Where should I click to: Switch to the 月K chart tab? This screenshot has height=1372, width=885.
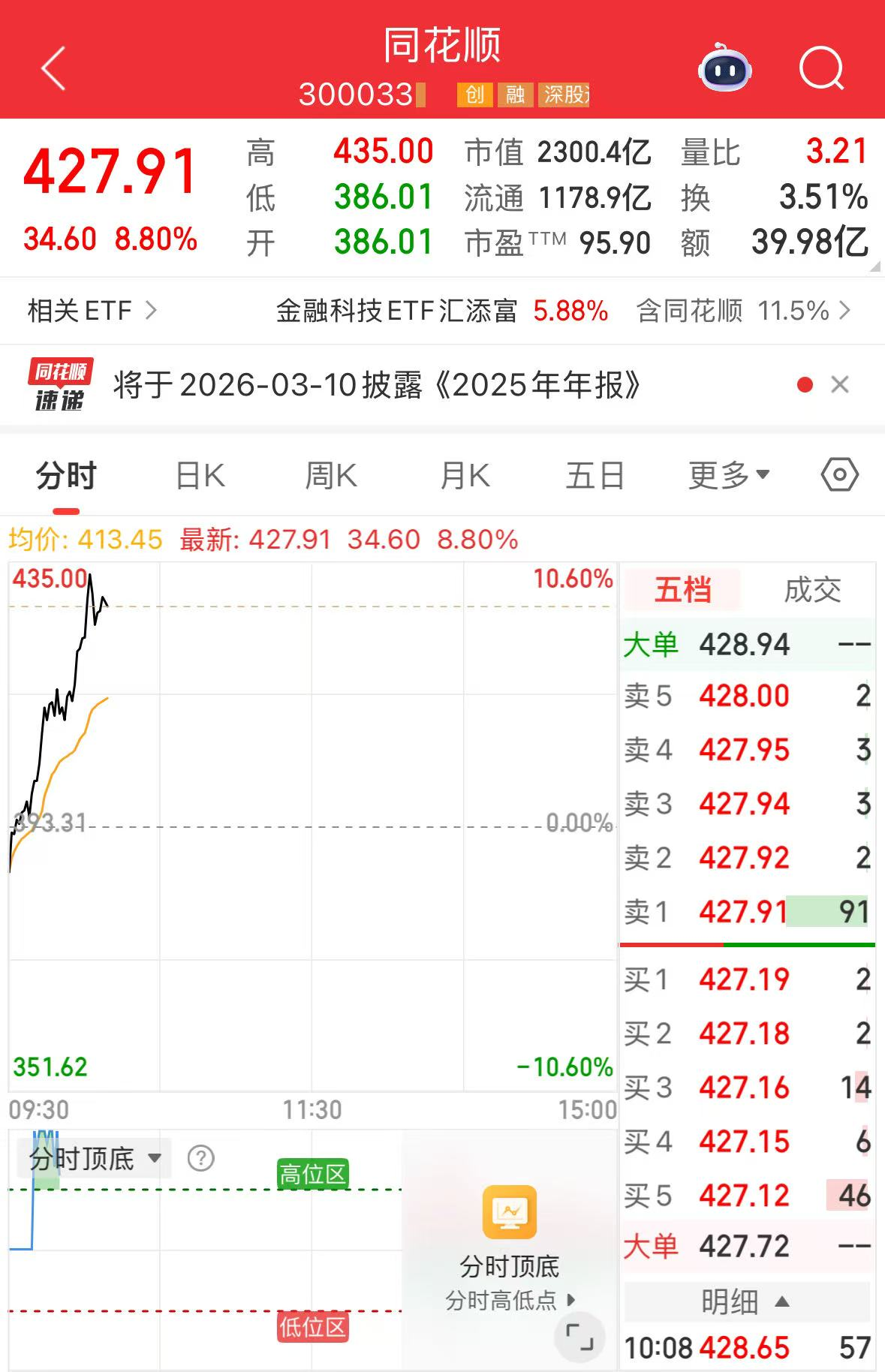465,476
